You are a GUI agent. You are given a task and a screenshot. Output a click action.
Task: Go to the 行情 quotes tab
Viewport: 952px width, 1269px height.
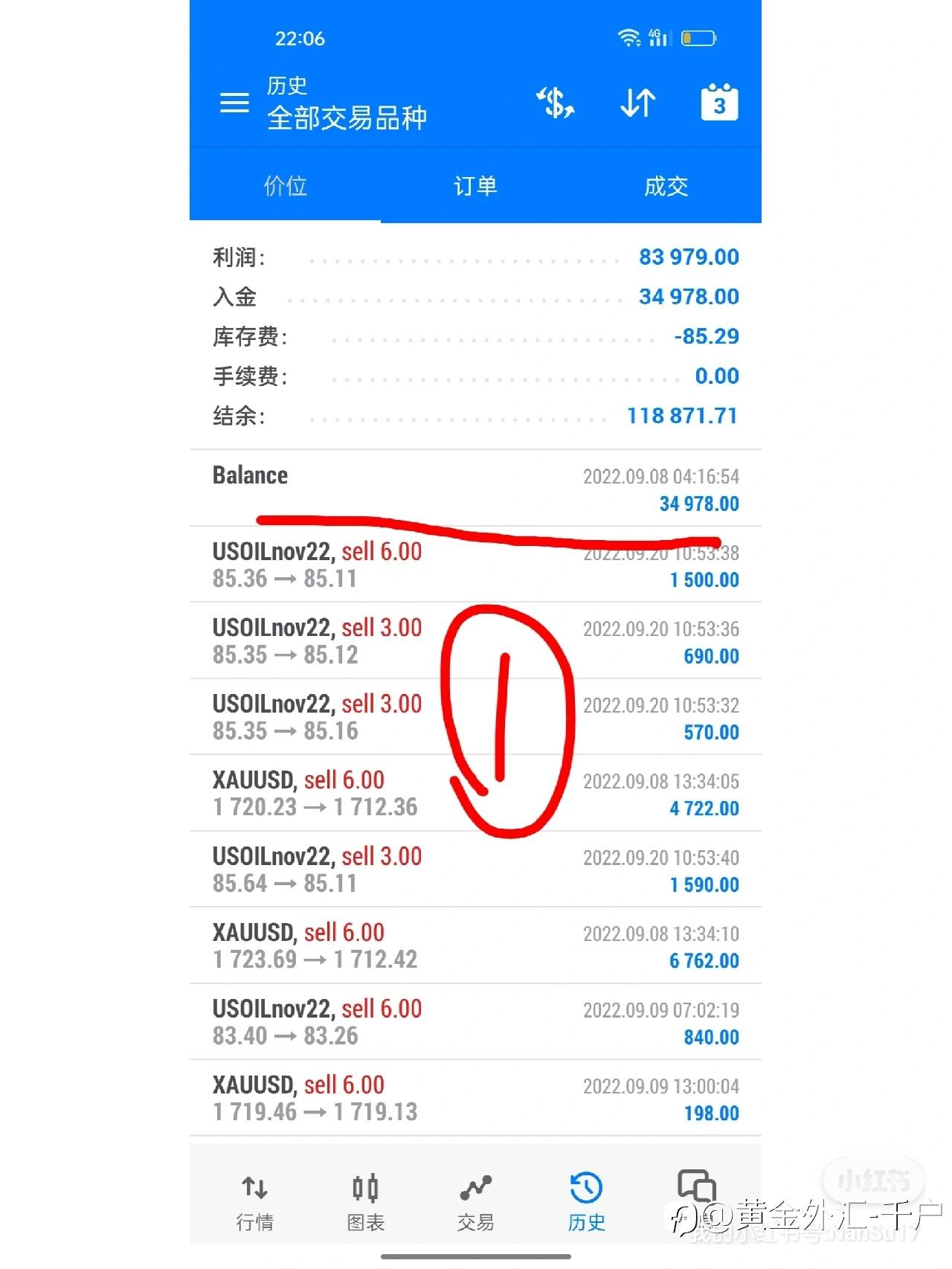[254, 1202]
